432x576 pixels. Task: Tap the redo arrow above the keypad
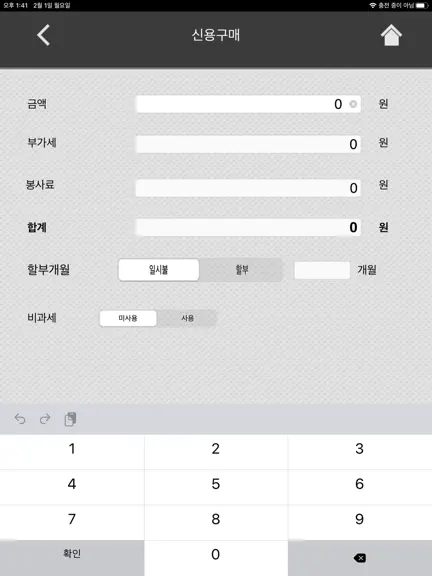pyautogui.click(x=45, y=419)
